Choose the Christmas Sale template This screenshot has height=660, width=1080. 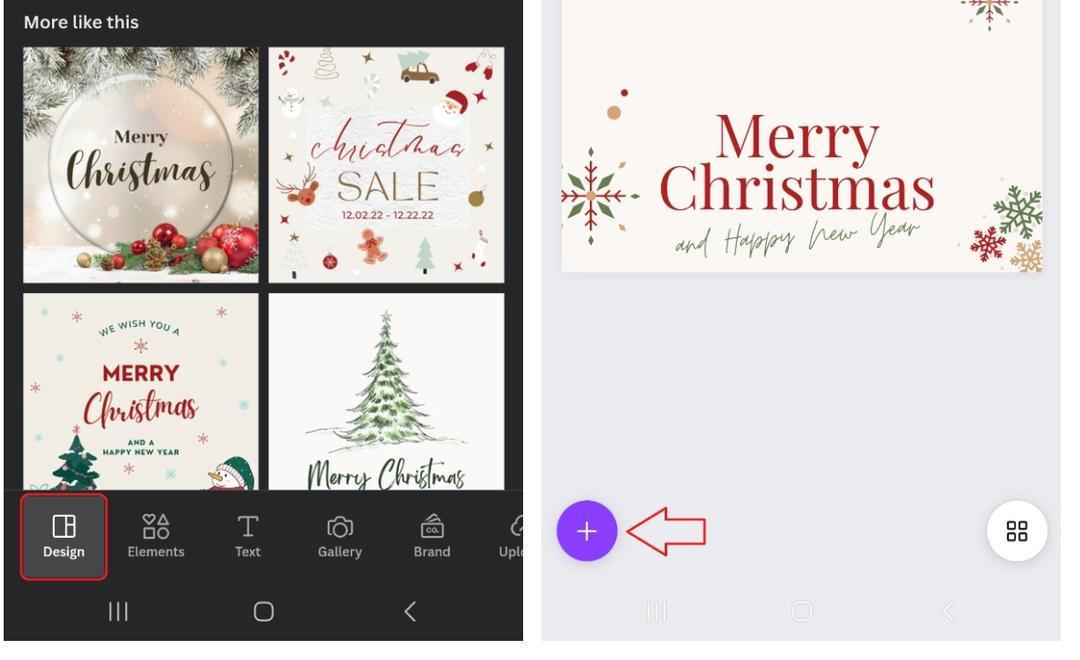(386, 165)
